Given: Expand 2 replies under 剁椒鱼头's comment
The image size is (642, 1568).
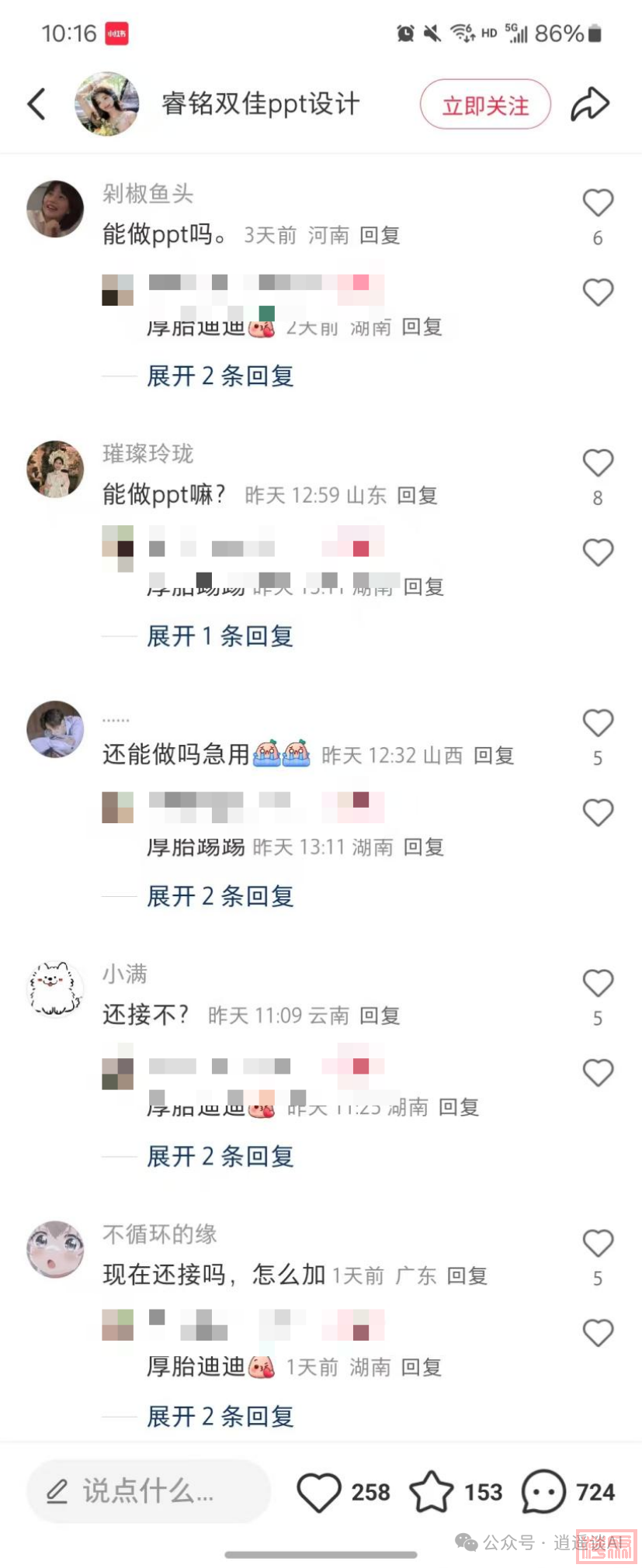Looking at the screenshot, I should pos(220,376).
